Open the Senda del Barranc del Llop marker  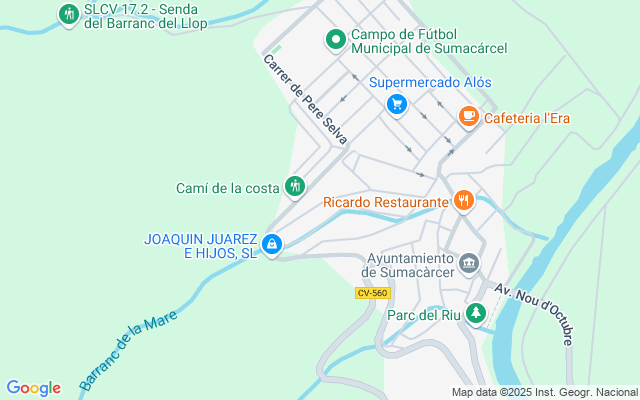coord(69,14)
